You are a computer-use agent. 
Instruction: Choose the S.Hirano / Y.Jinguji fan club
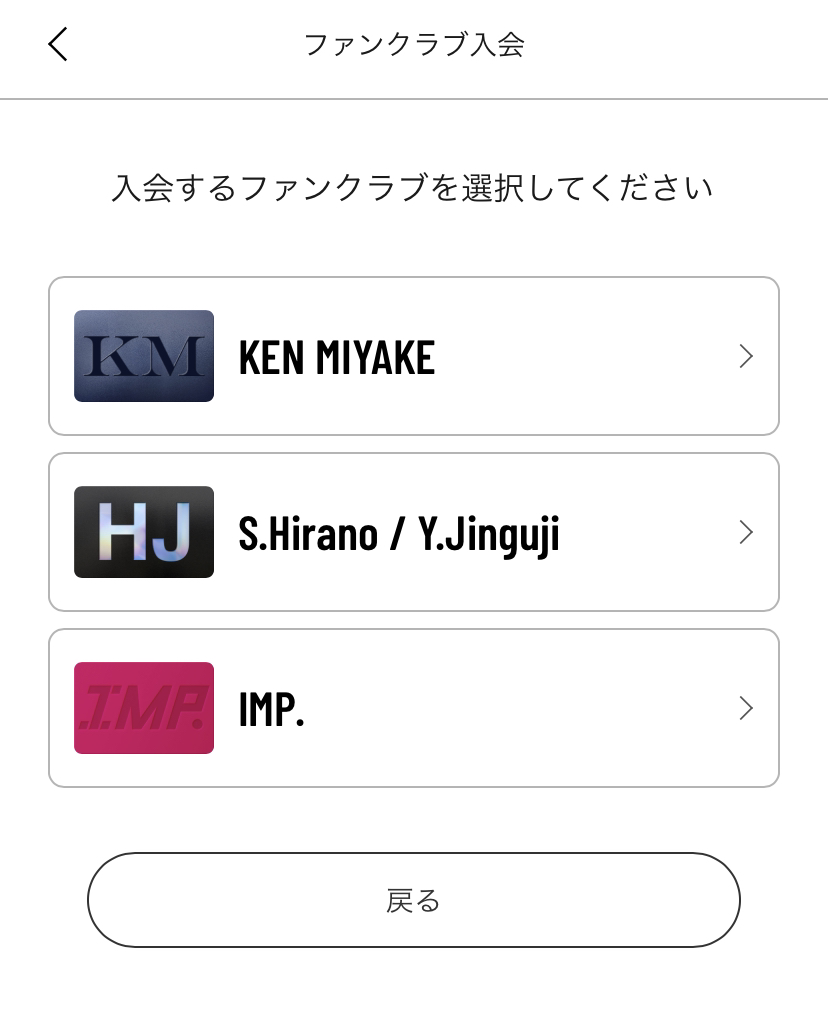[413, 532]
